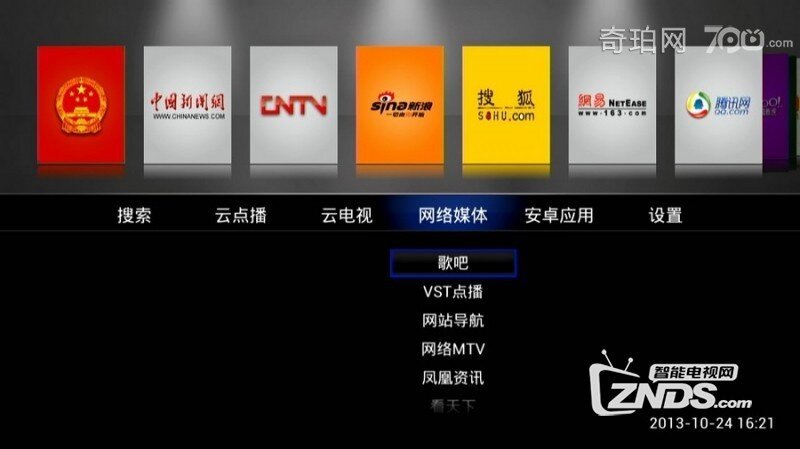This screenshot has width=800, height=449.
Task: Open the Sina 新浪 tile
Action: [x=399, y=105]
